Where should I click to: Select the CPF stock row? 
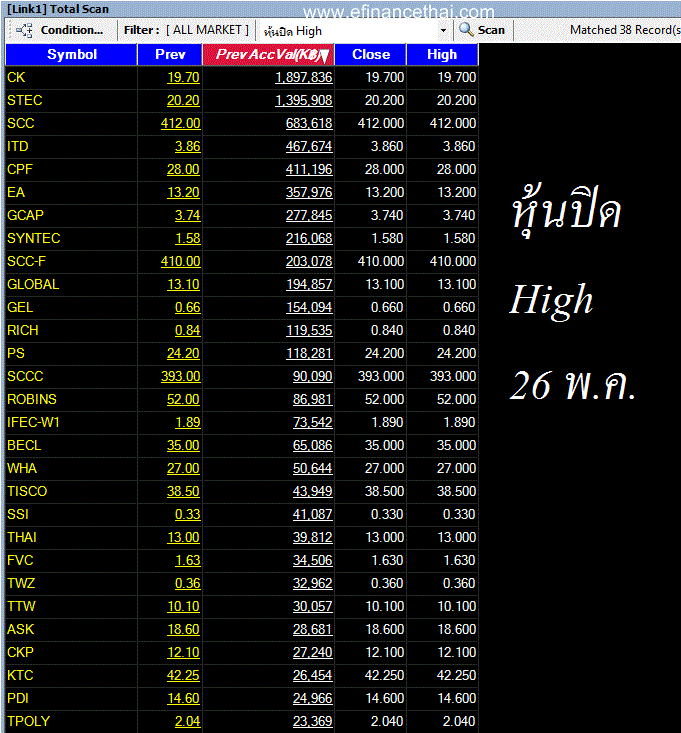pos(20,169)
